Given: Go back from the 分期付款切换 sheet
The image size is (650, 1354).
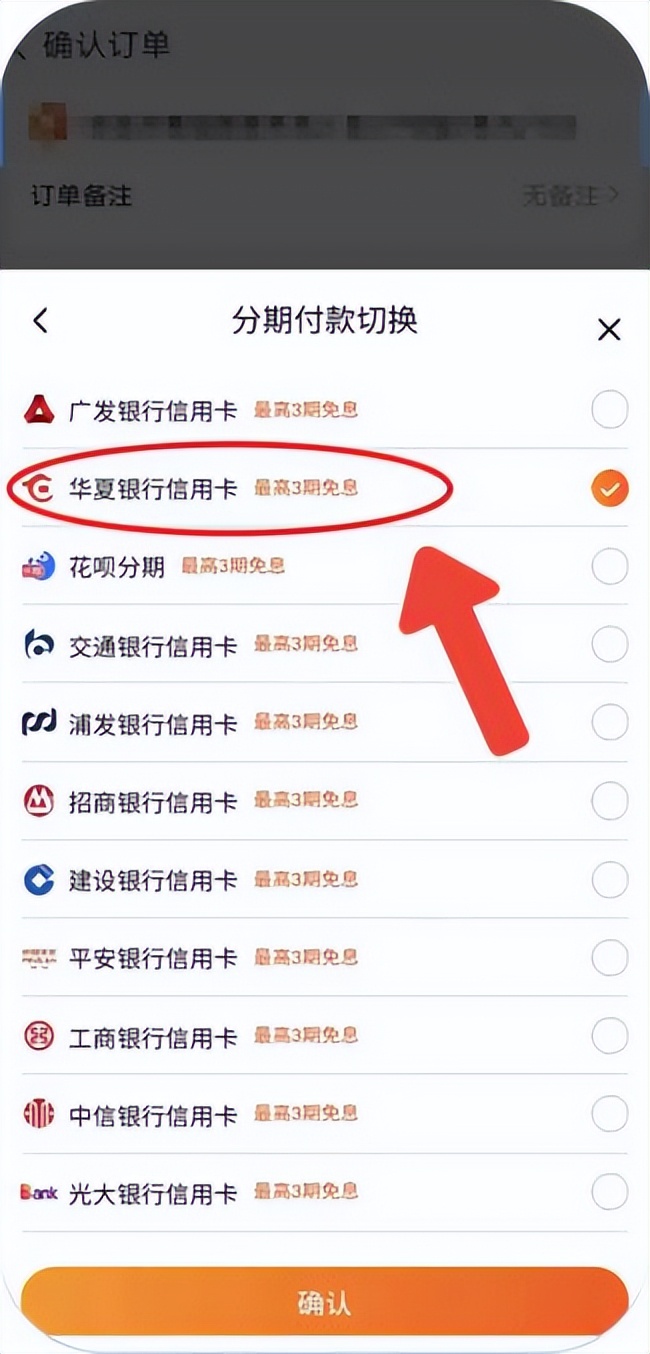Looking at the screenshot, I should (40, 321).
